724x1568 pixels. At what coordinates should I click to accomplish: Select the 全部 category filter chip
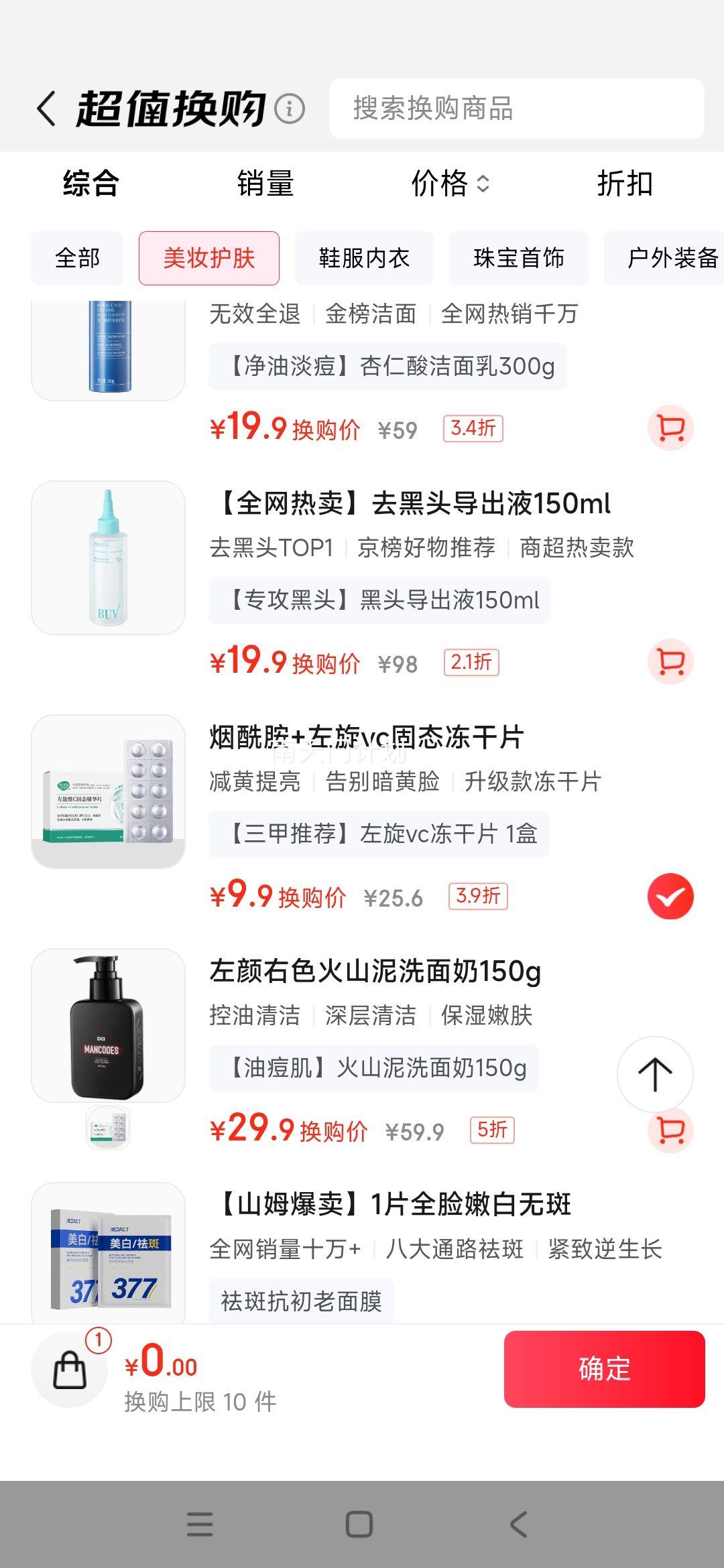click(76, 258)
